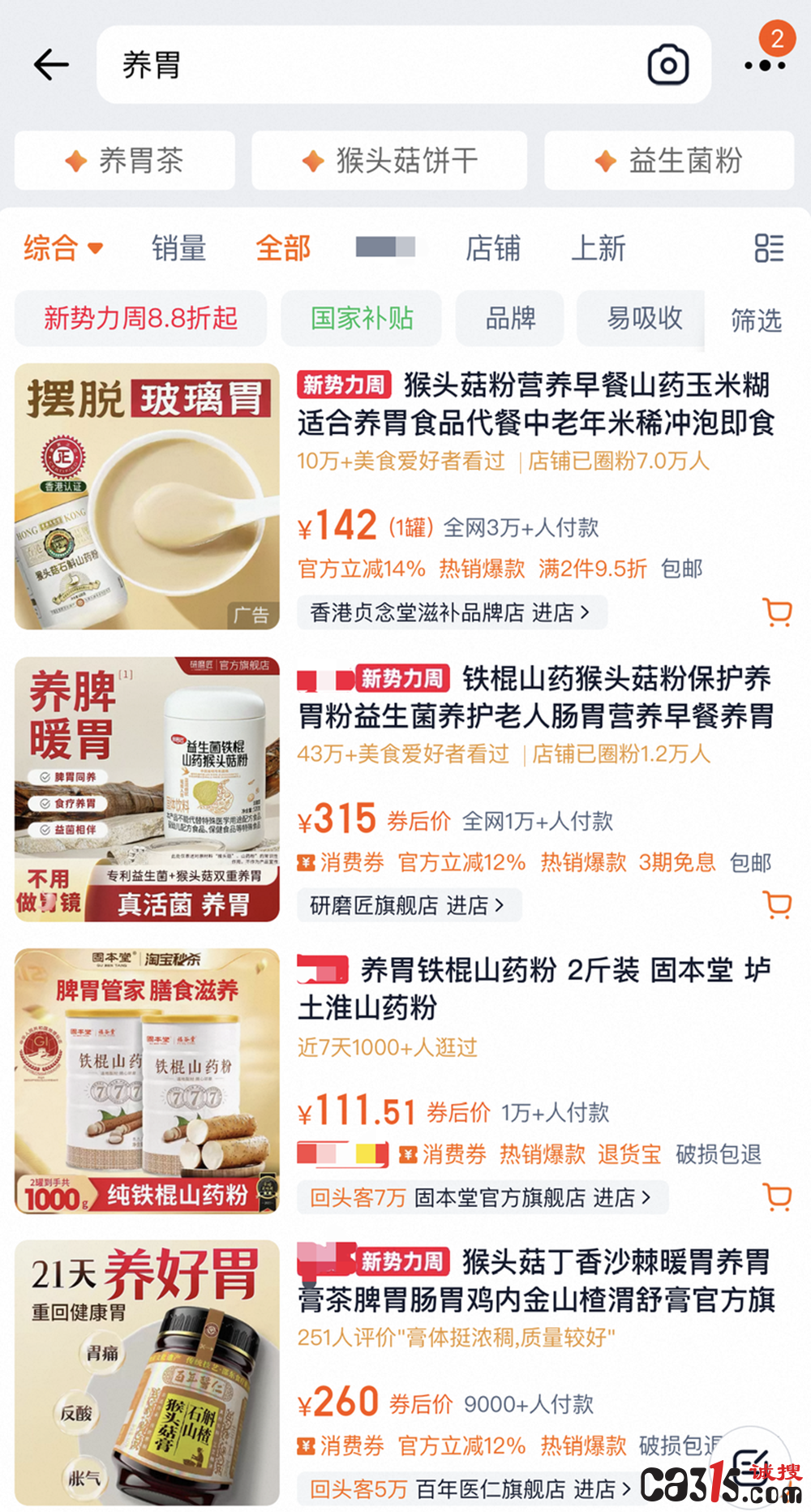Viewport: 811px width, 1512px height.
Task: Open the three-dot more menu
Action: [765, 65]
